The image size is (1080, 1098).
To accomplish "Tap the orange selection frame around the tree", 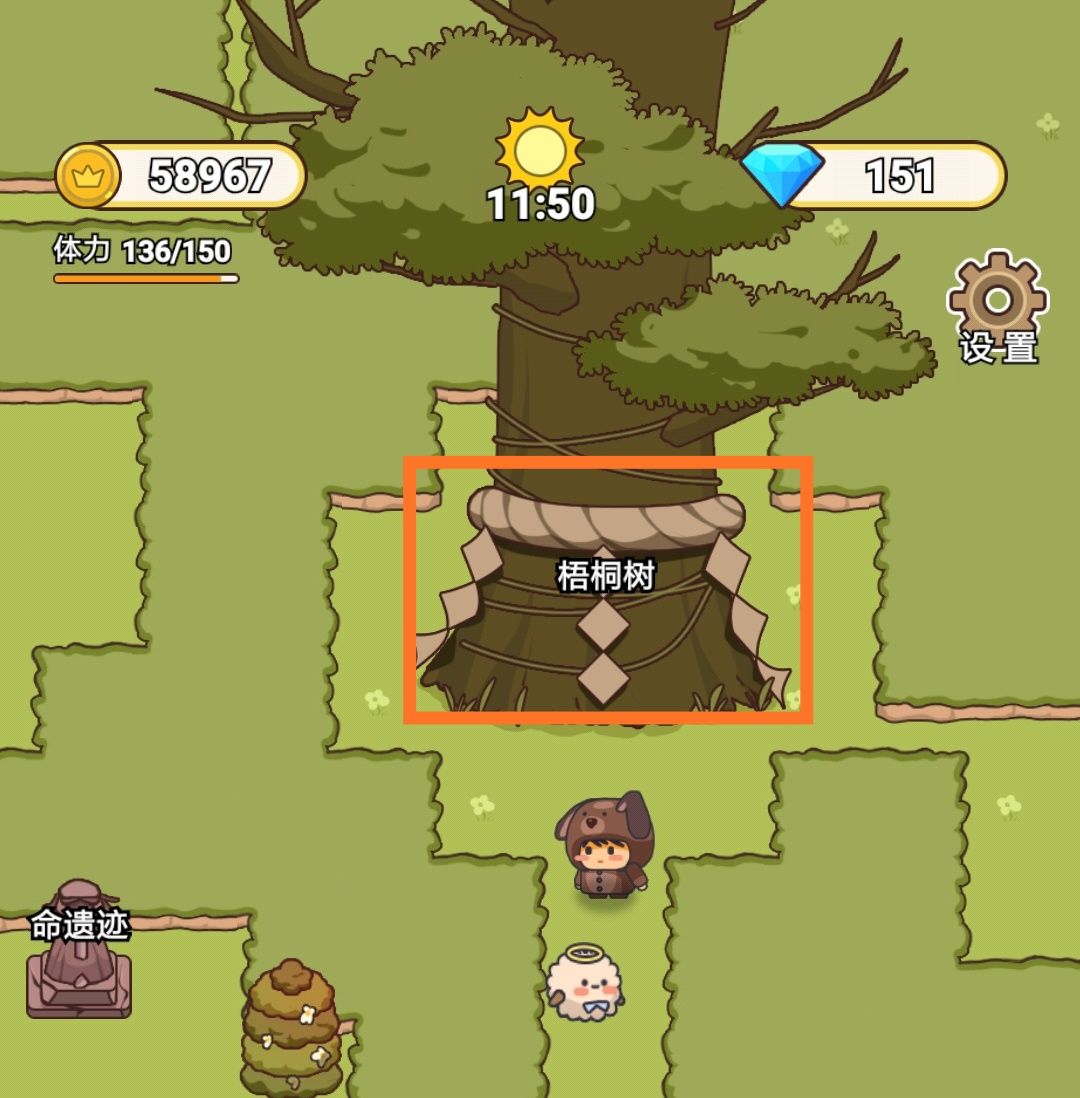I will (x=610, y=462).
